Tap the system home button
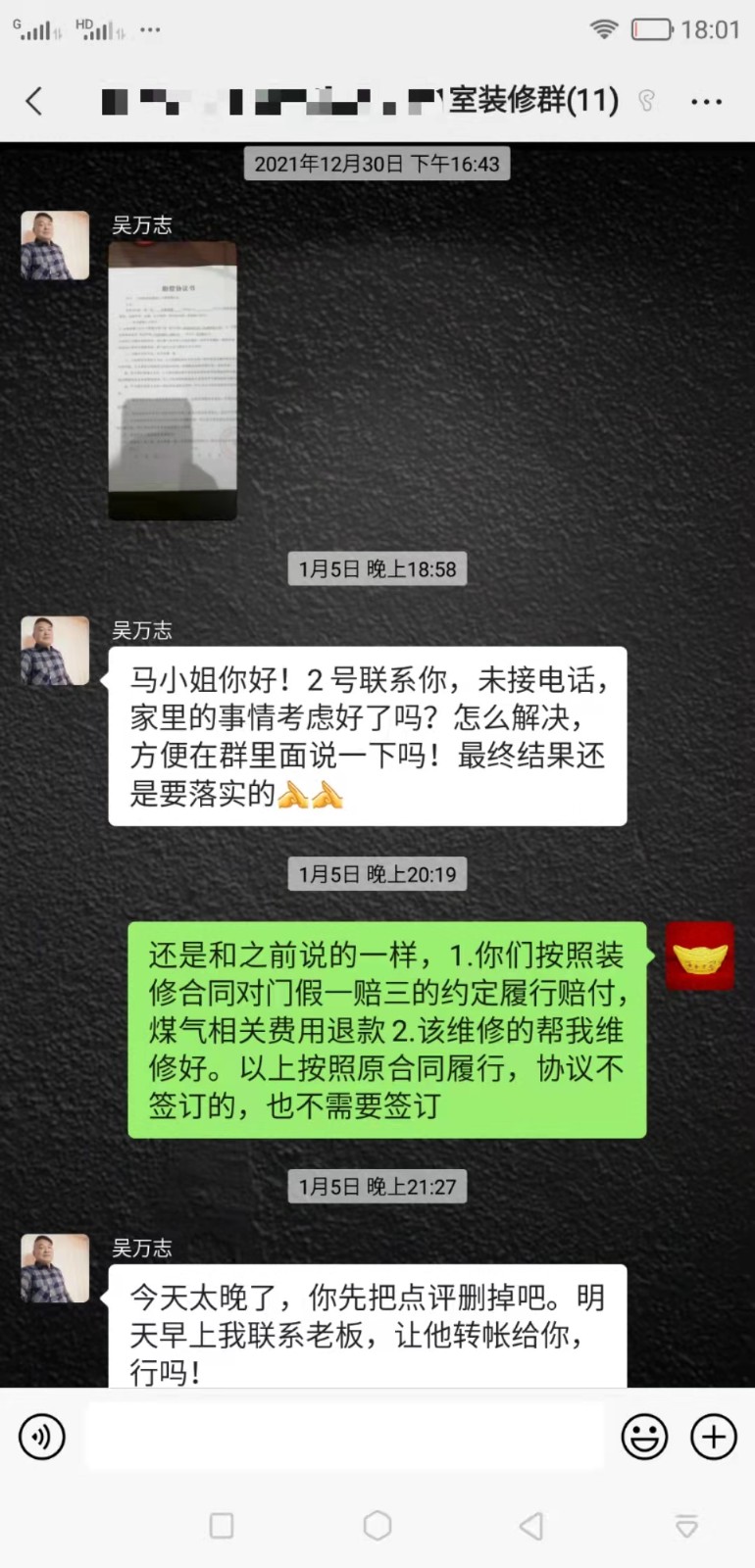 tap(377, 1525)
